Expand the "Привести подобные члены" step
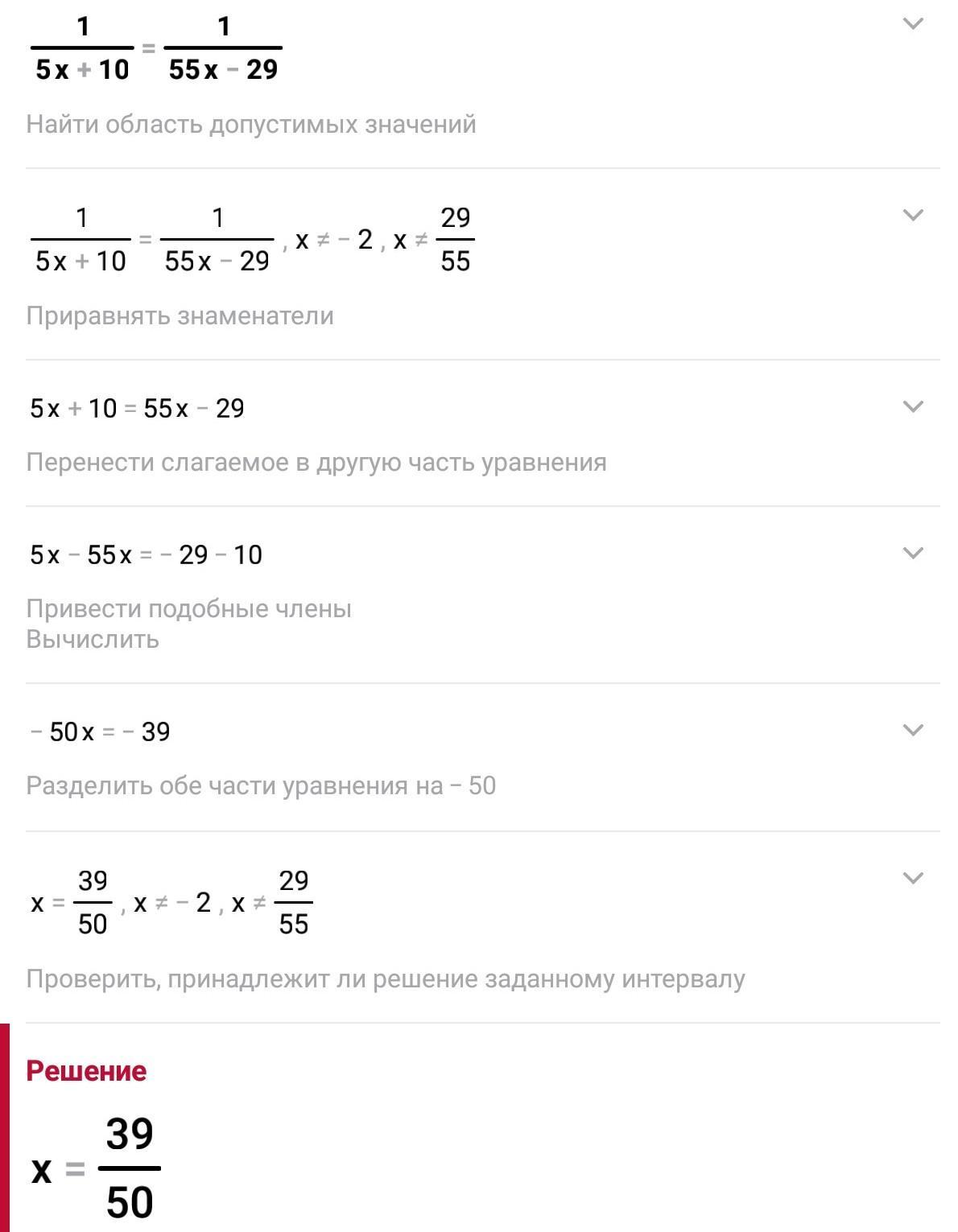The image size is (958, 1232). 912,554
